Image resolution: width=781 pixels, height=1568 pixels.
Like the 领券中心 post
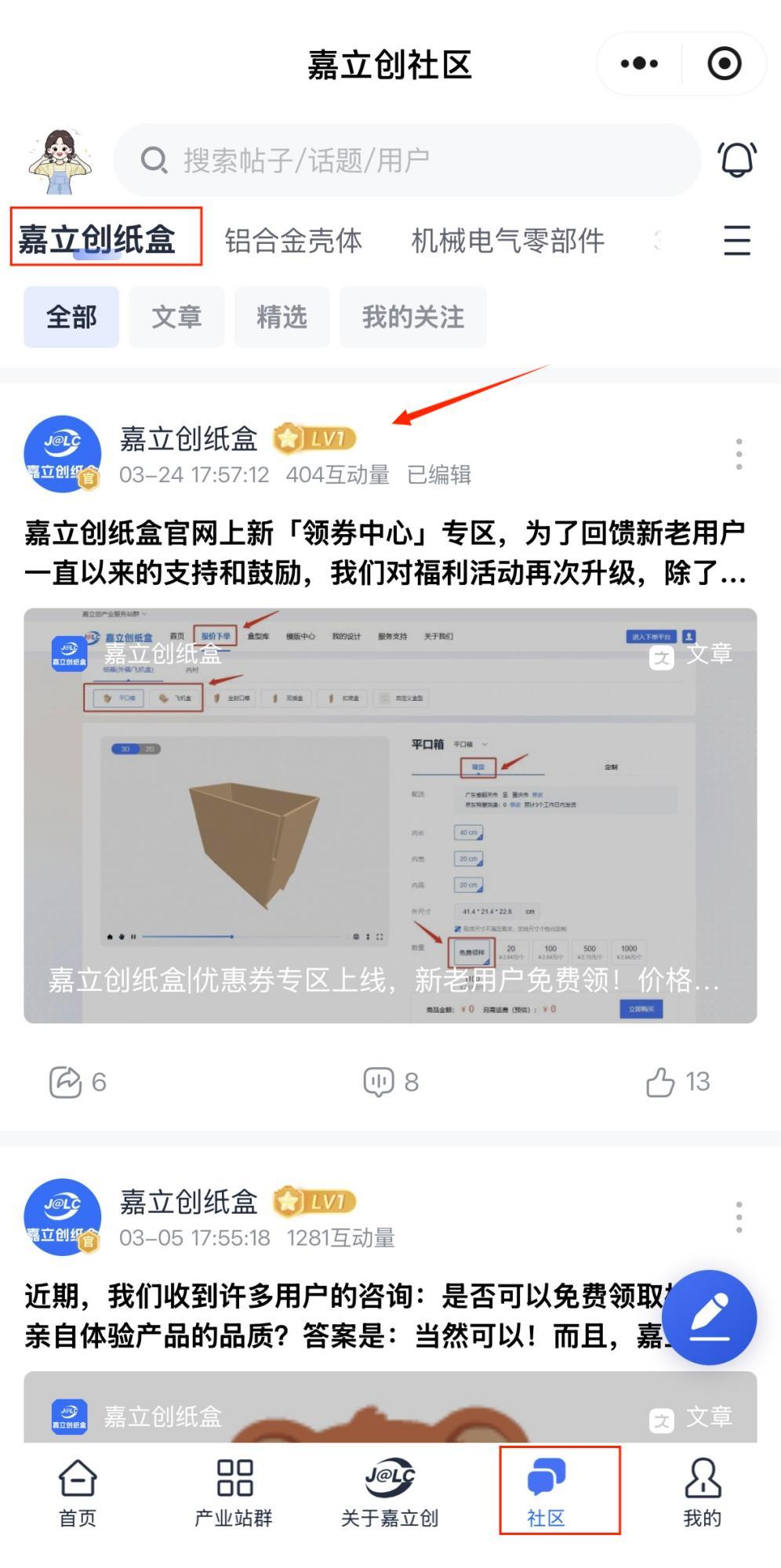(677, 1082)
